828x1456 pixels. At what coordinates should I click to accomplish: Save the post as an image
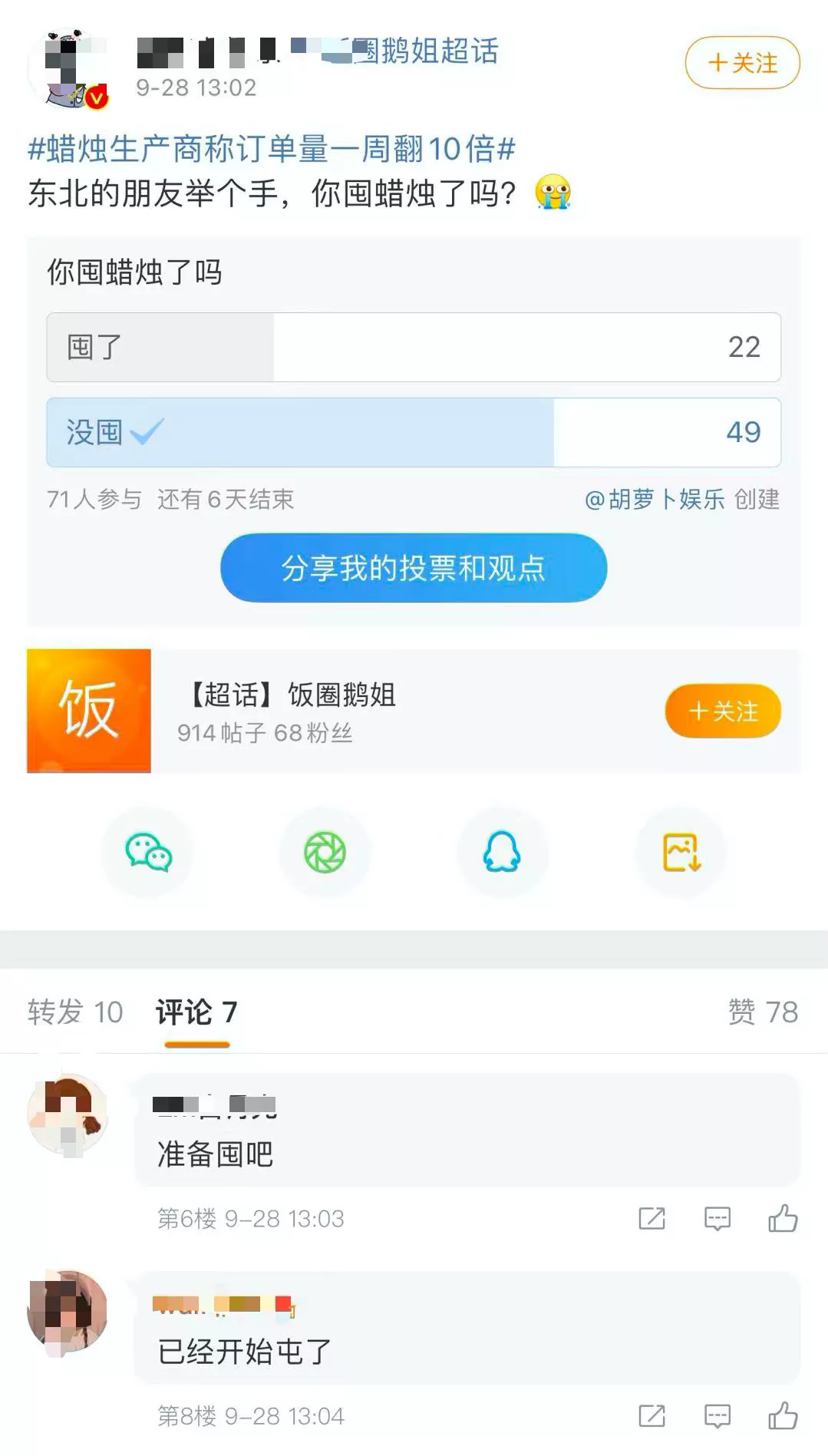click(681, 853)
